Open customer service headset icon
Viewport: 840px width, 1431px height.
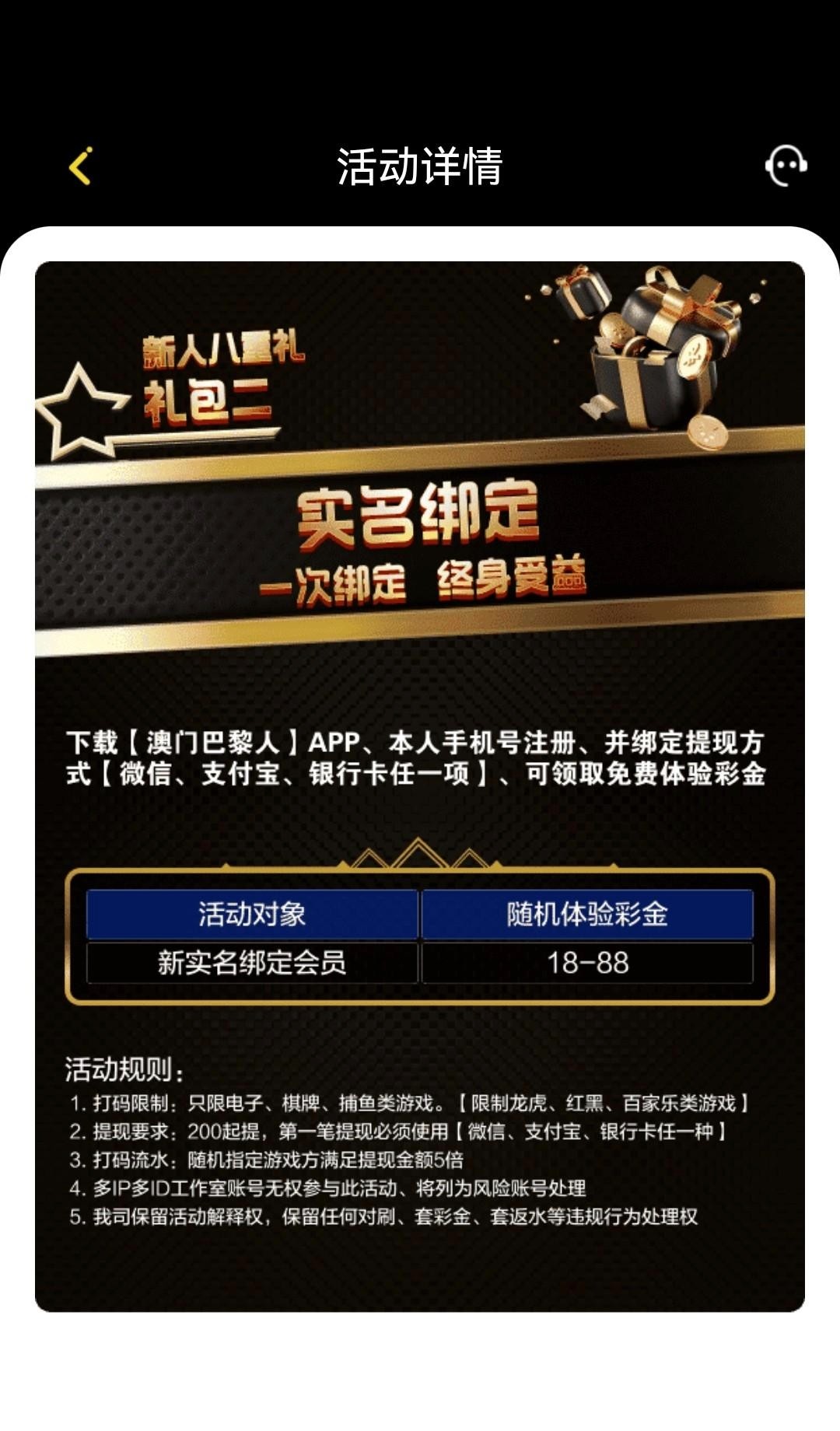click(x=786, y=165)
